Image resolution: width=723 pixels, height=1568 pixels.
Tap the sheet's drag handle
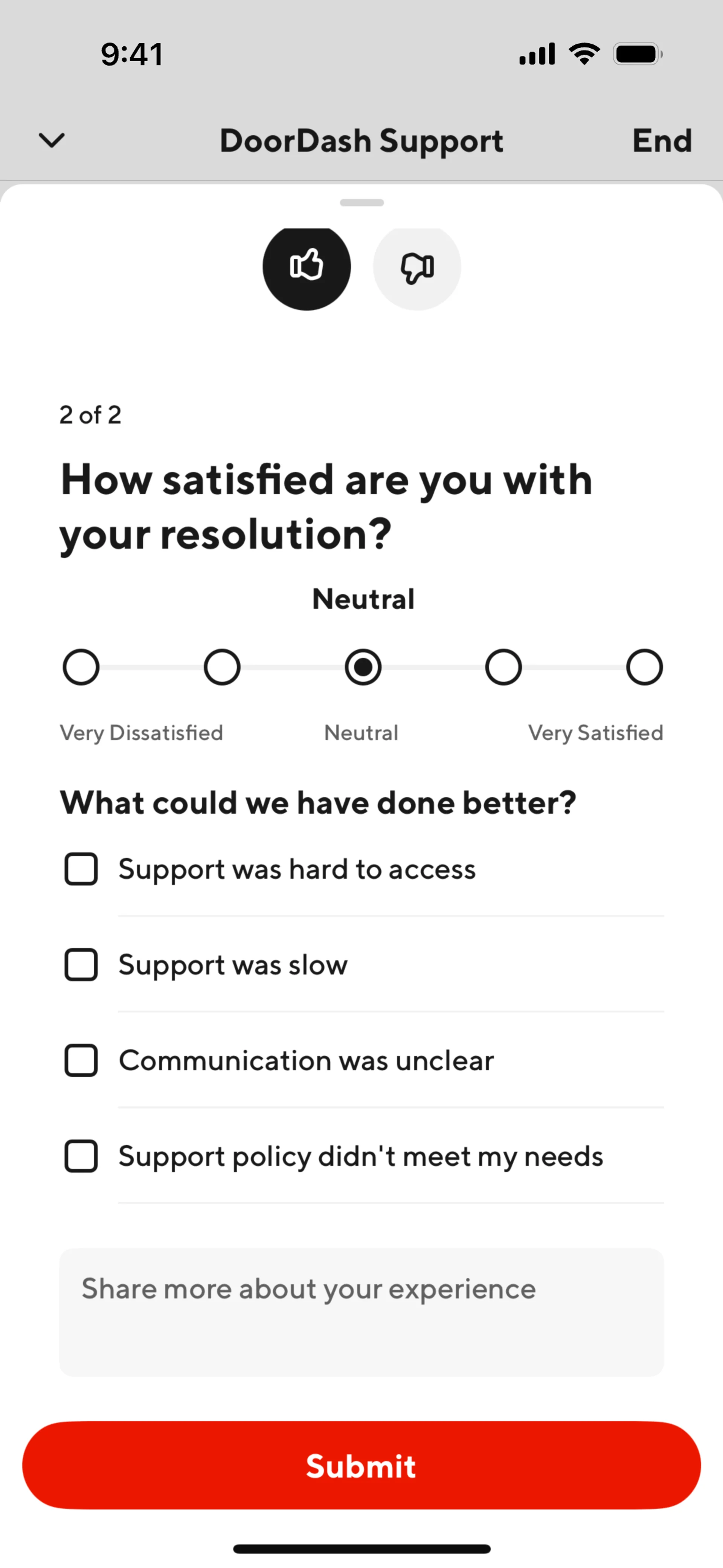(361, 203)
